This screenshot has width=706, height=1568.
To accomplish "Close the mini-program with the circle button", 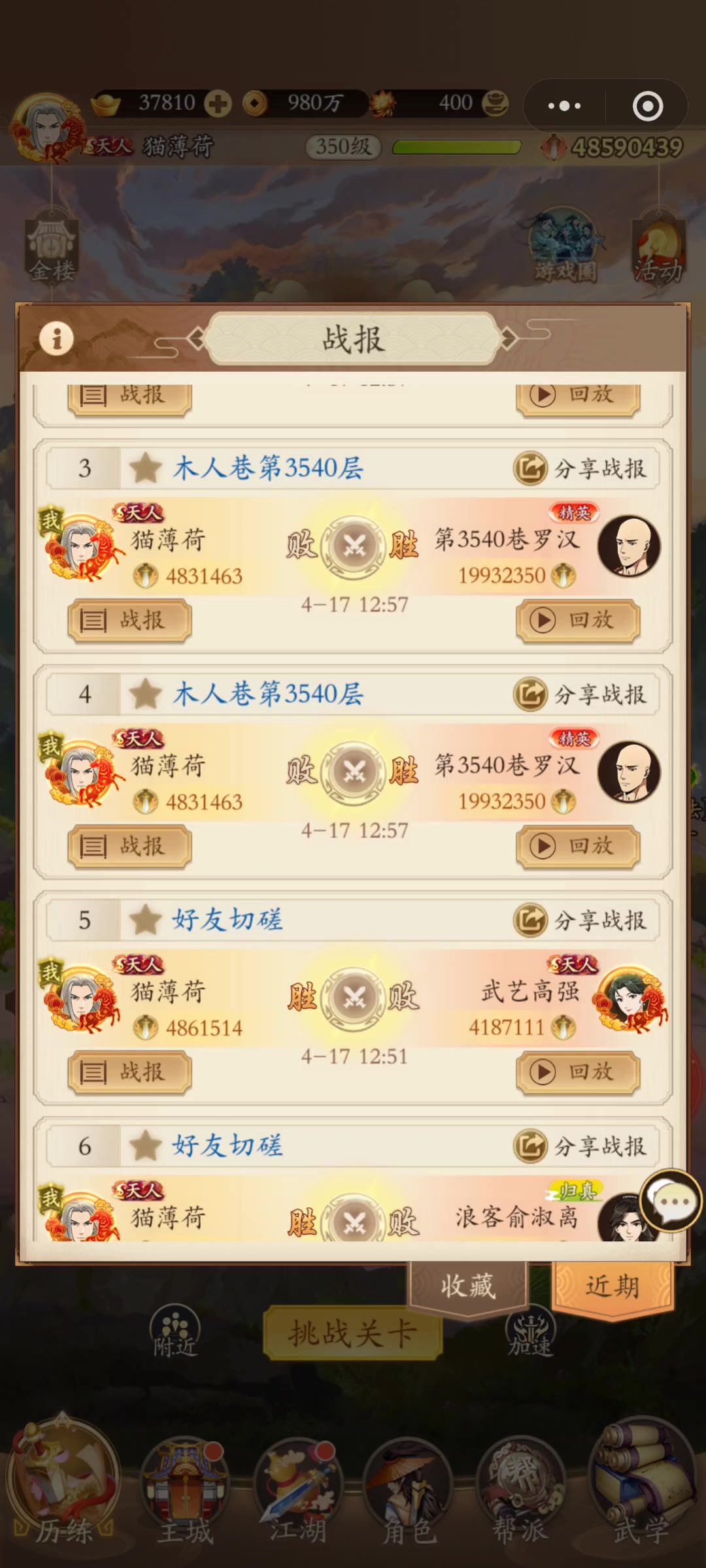I will coord(648,106).
